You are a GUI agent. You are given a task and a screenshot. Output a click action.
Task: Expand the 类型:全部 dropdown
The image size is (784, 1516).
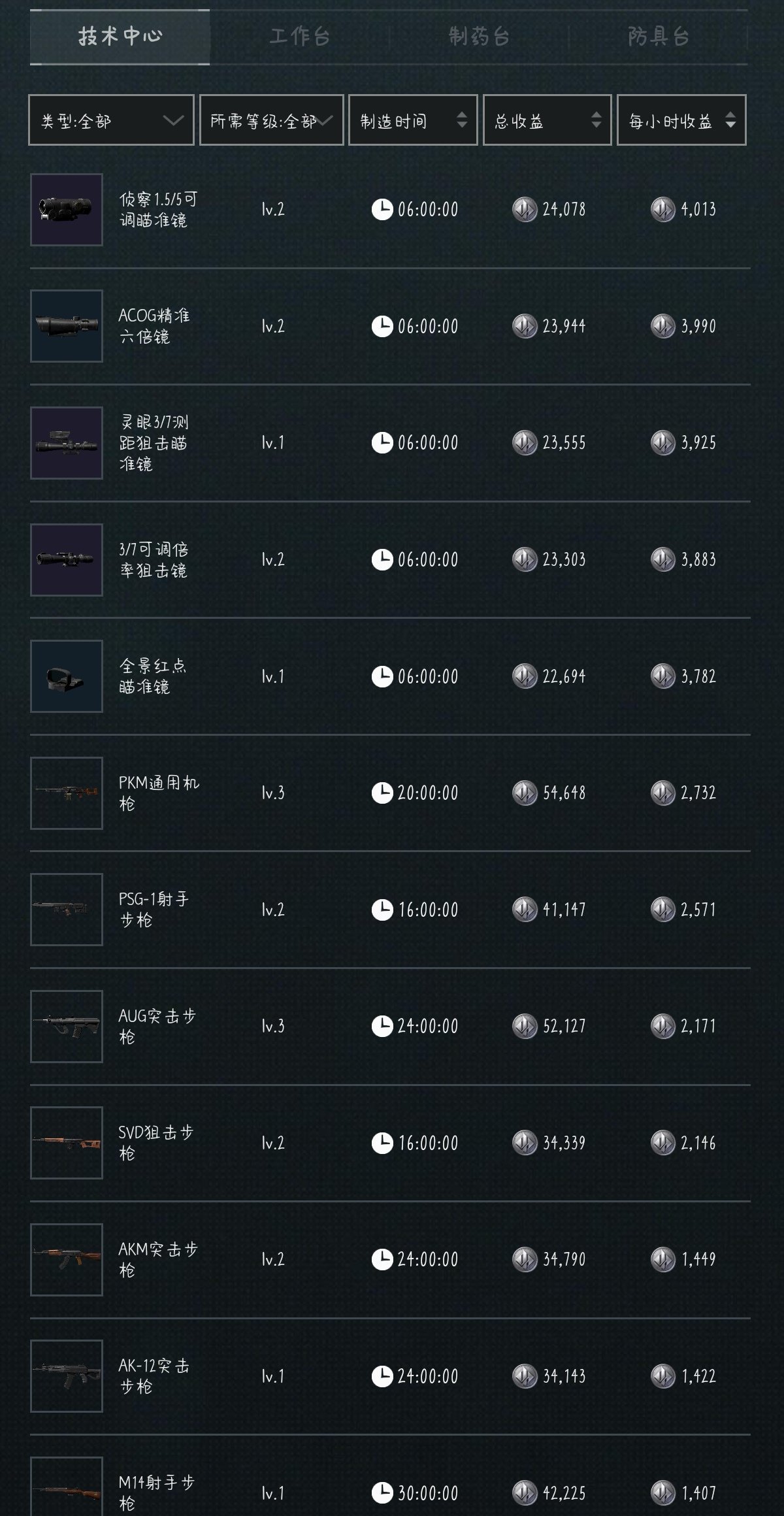pos(111,120)
